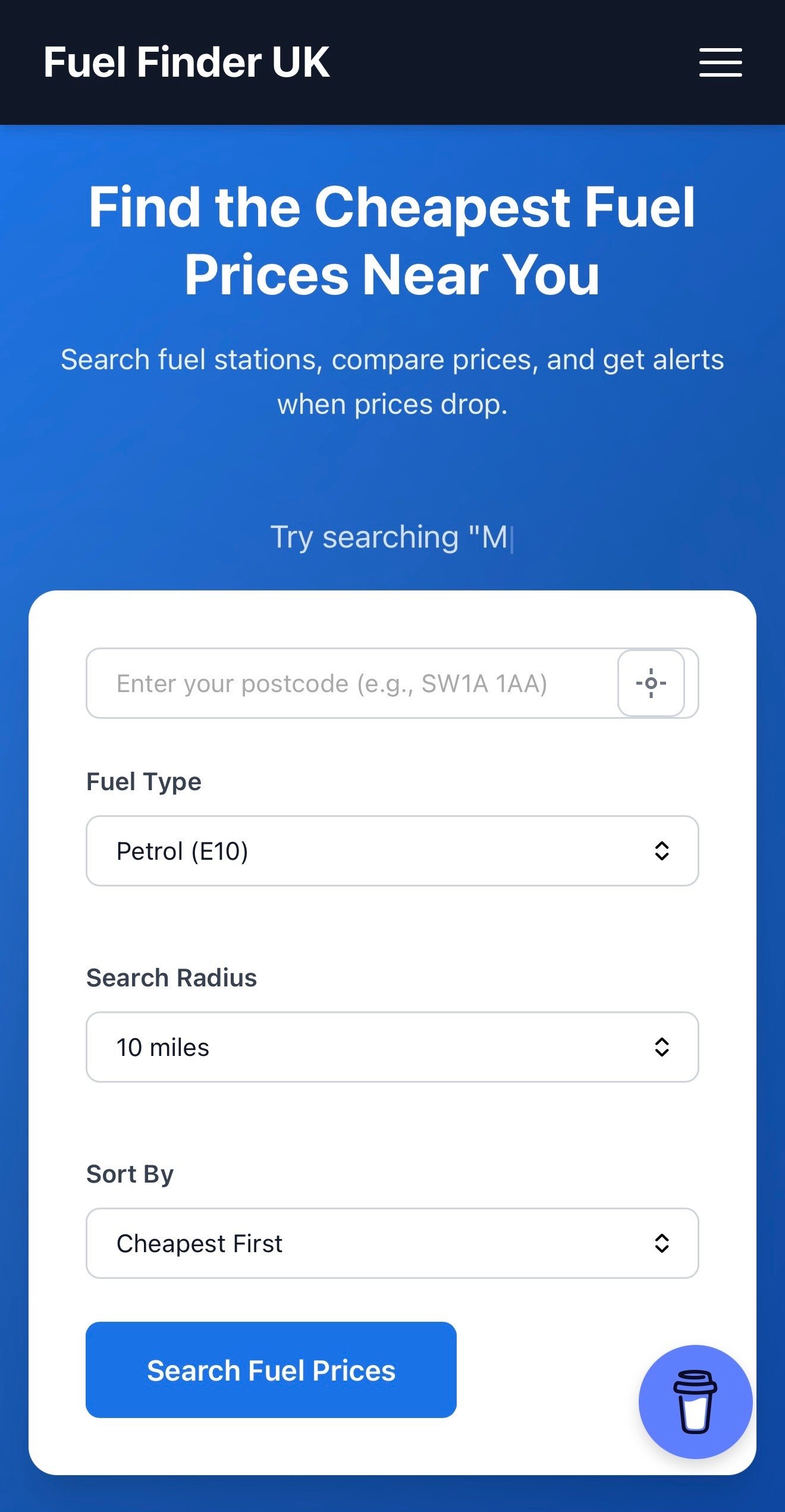Tap the floating coffee cup support button
This screenshot has width=785, height=1512.
(695, 1402)
